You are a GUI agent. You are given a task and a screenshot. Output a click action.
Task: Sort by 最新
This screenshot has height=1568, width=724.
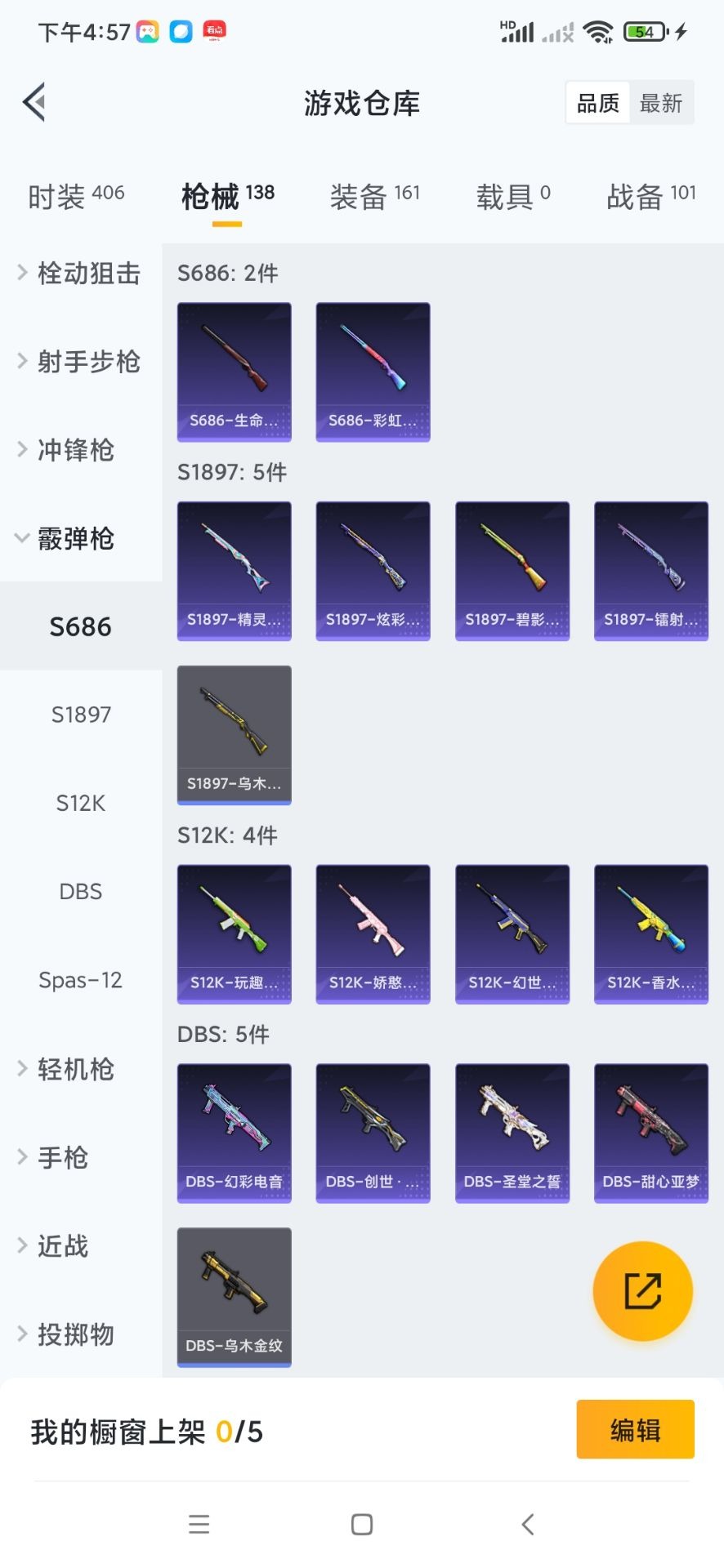[x=660, y=103]
